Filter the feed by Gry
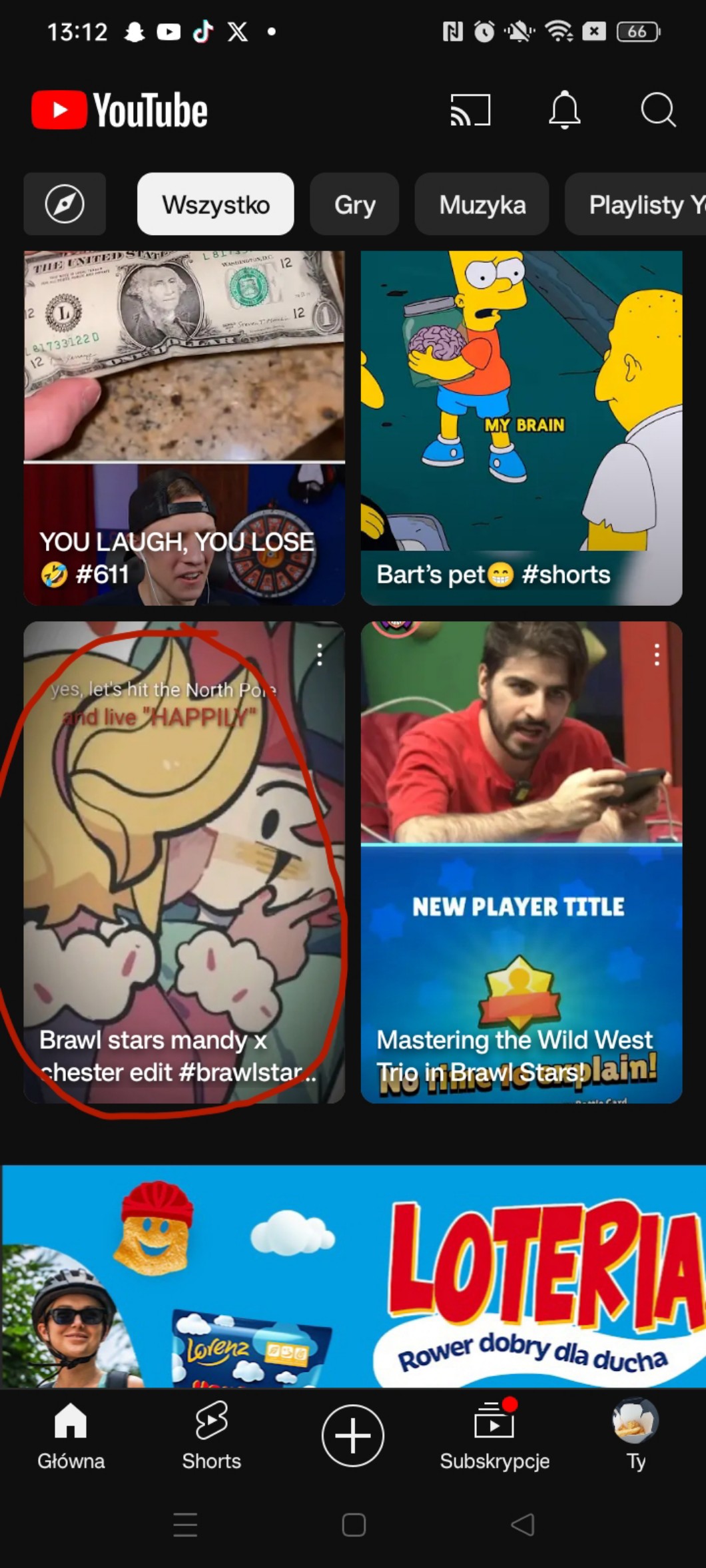706x1568 pixels. point(354,204)
